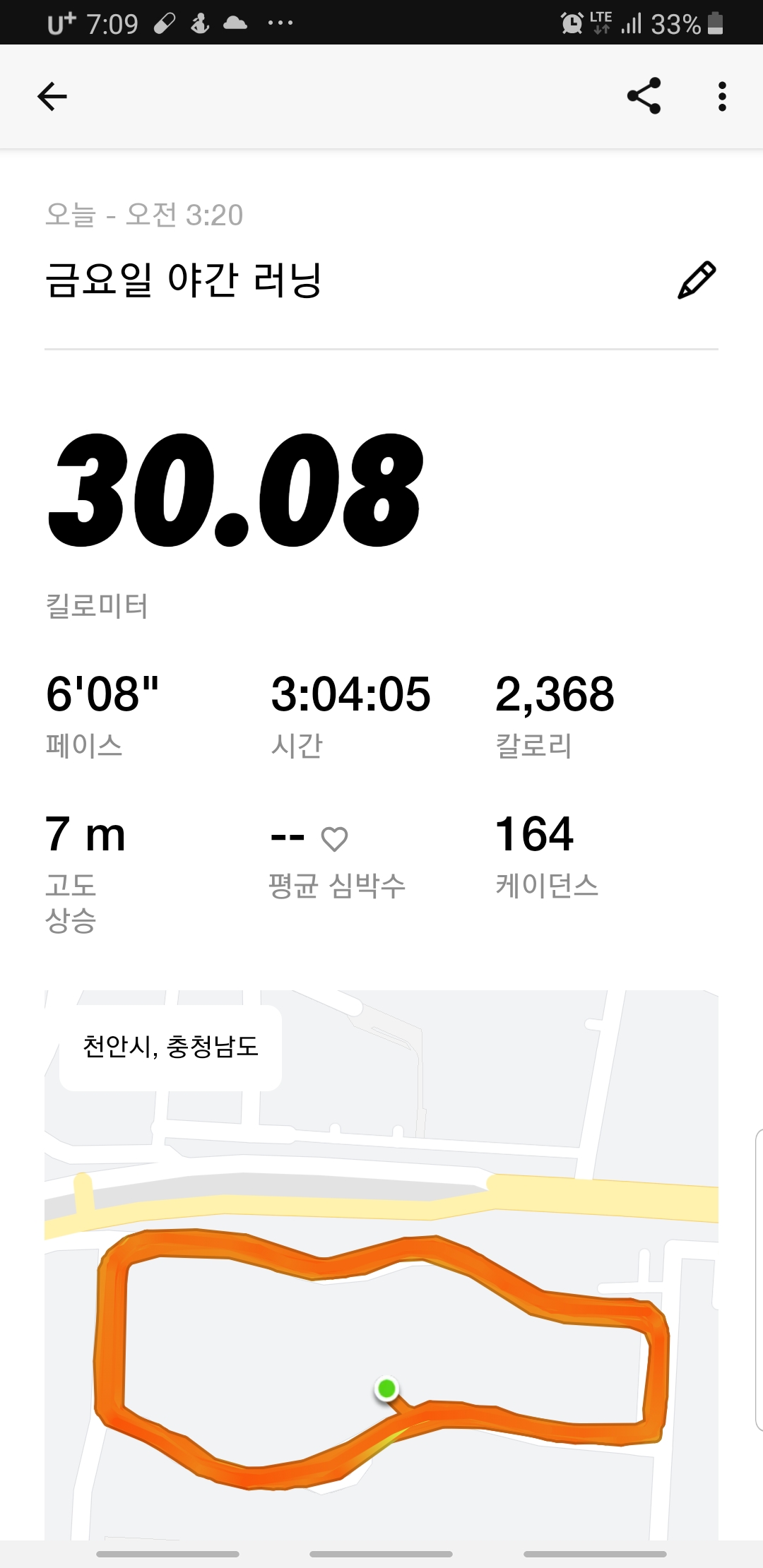Share this run summary
Image resolution: width=763 pixels, height=1568 pixels.
[644, 96]
